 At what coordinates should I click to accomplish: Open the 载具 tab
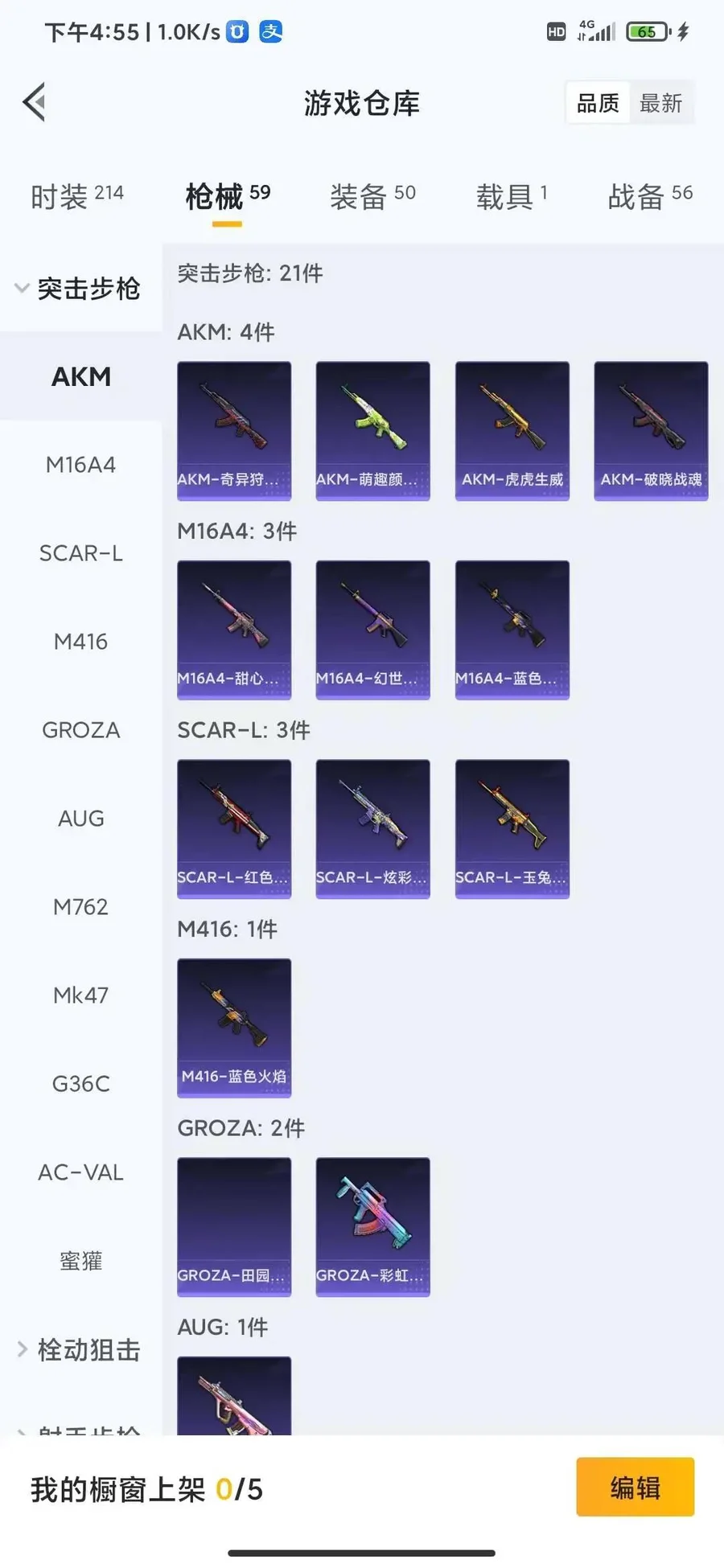click(511, 195)
